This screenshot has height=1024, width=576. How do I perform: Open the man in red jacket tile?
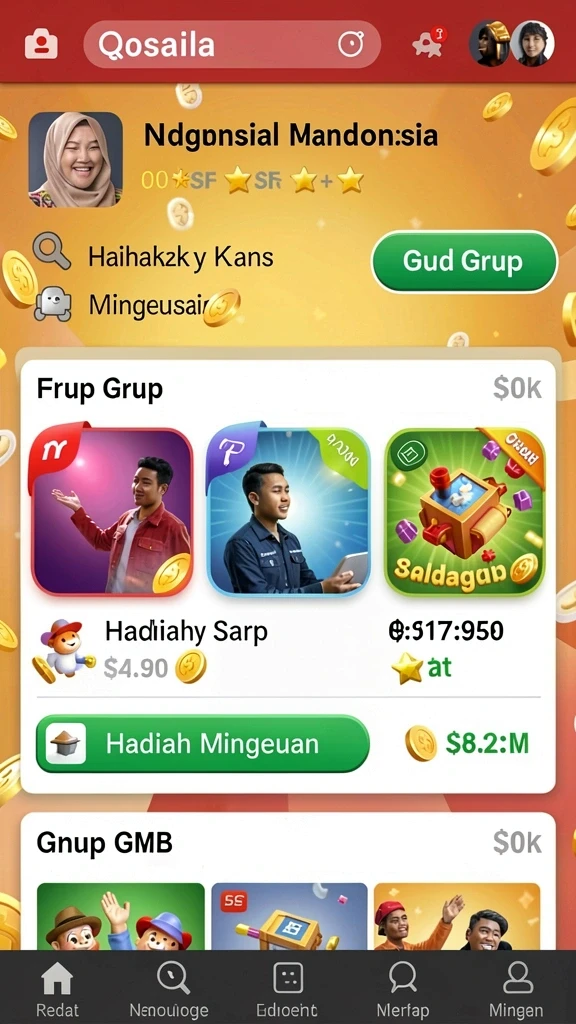pos(112,510)
